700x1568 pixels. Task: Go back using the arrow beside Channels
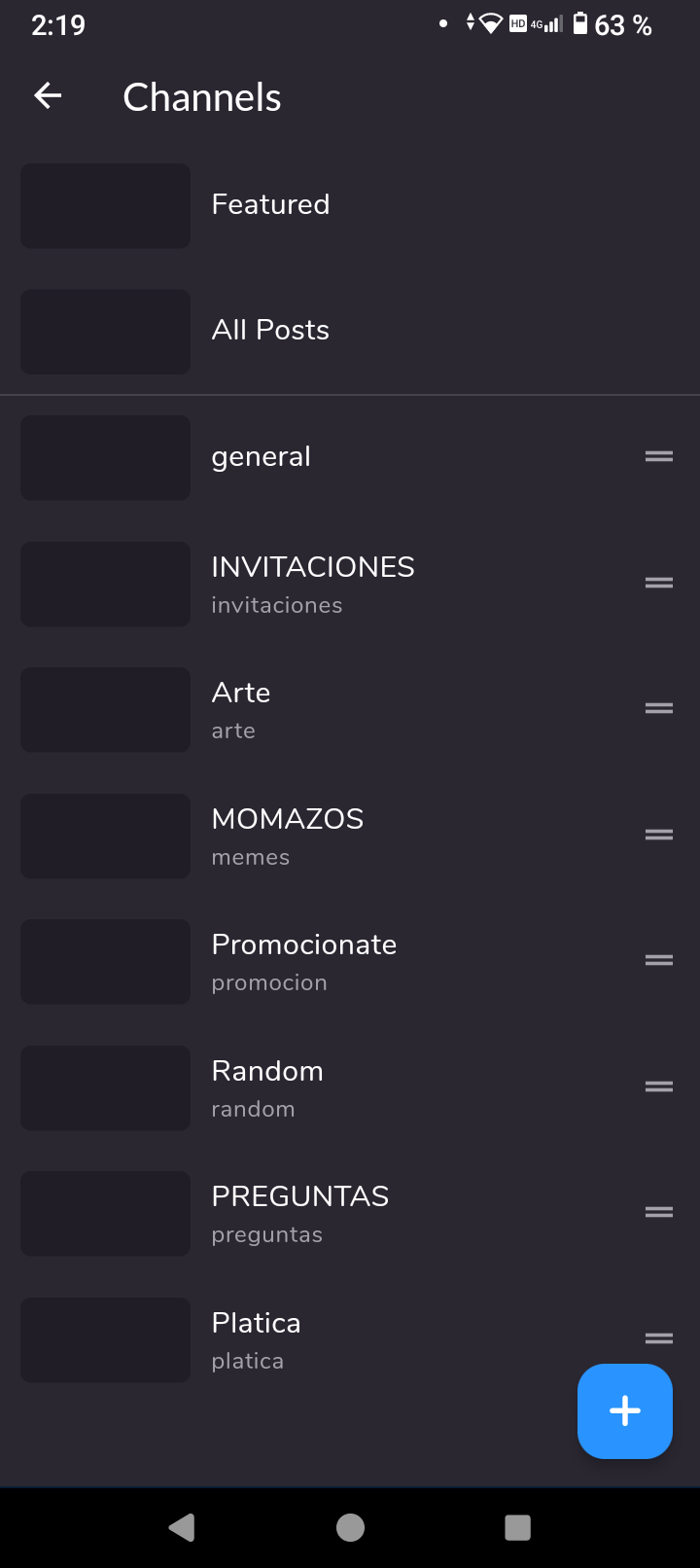point(48,95)
